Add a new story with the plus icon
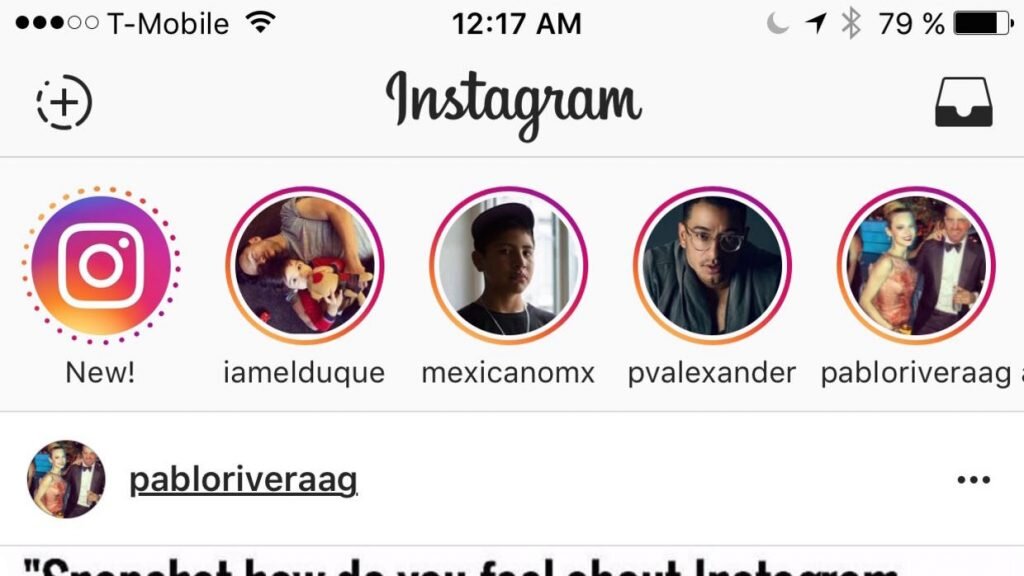The image size is (1024, 576). coord(64,102)
